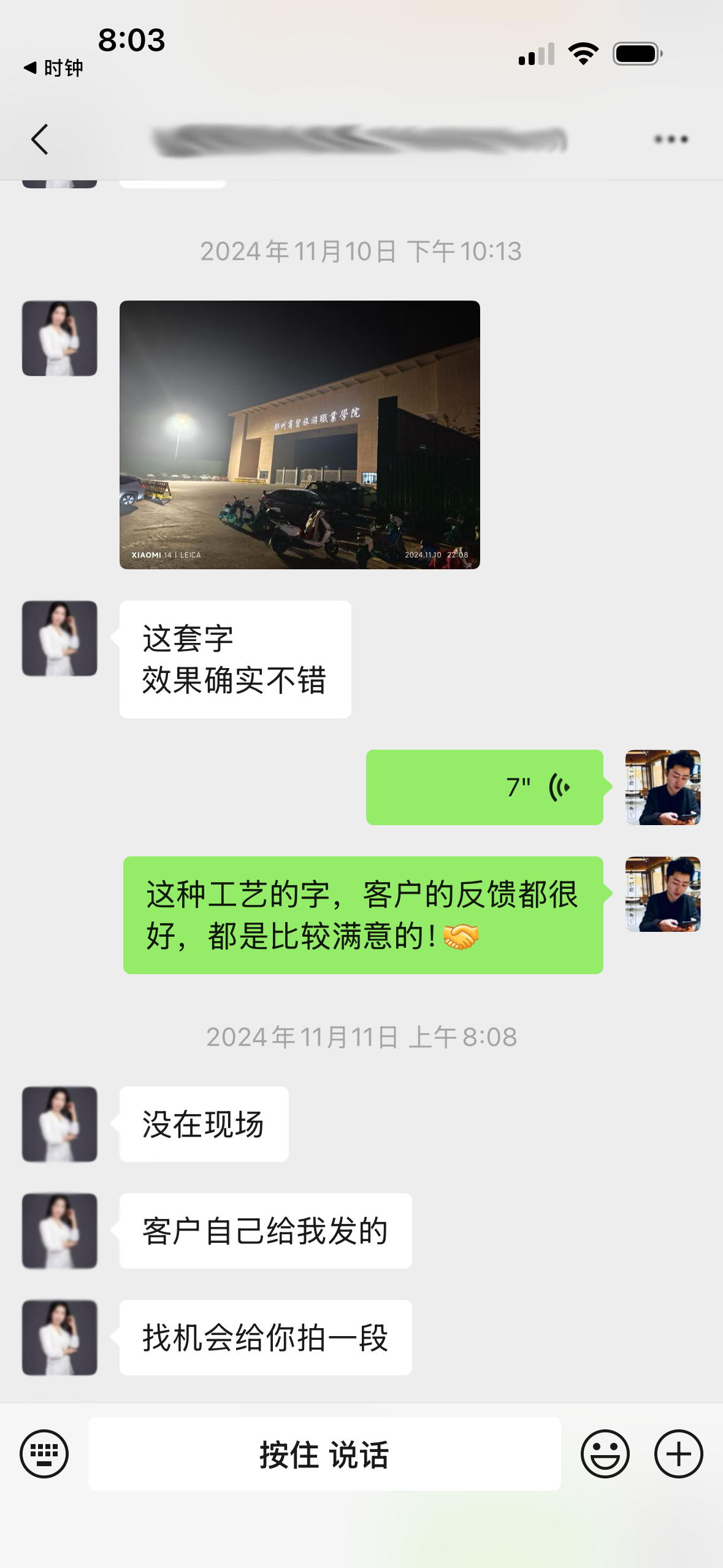Go back to the chat list
Screen dimensions: 723x1568
40,139
